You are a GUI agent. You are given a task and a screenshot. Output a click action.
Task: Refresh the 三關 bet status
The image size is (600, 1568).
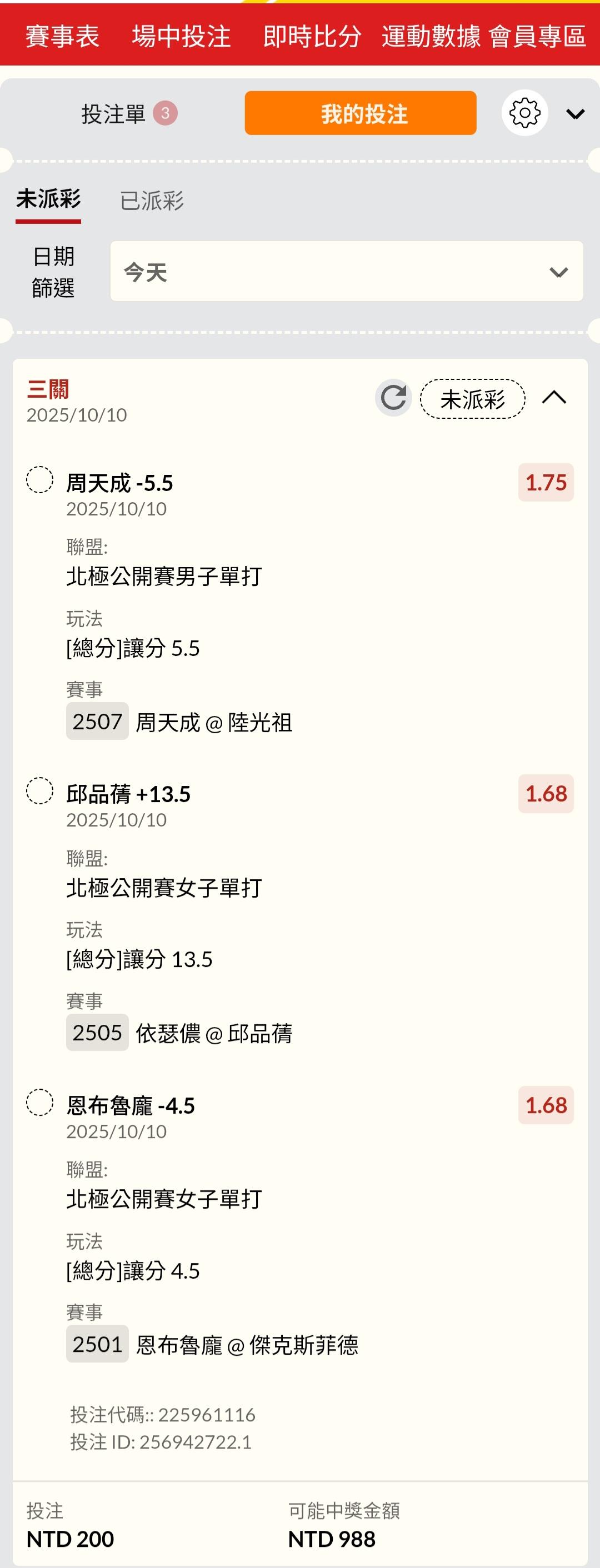(x=393, y=398)
